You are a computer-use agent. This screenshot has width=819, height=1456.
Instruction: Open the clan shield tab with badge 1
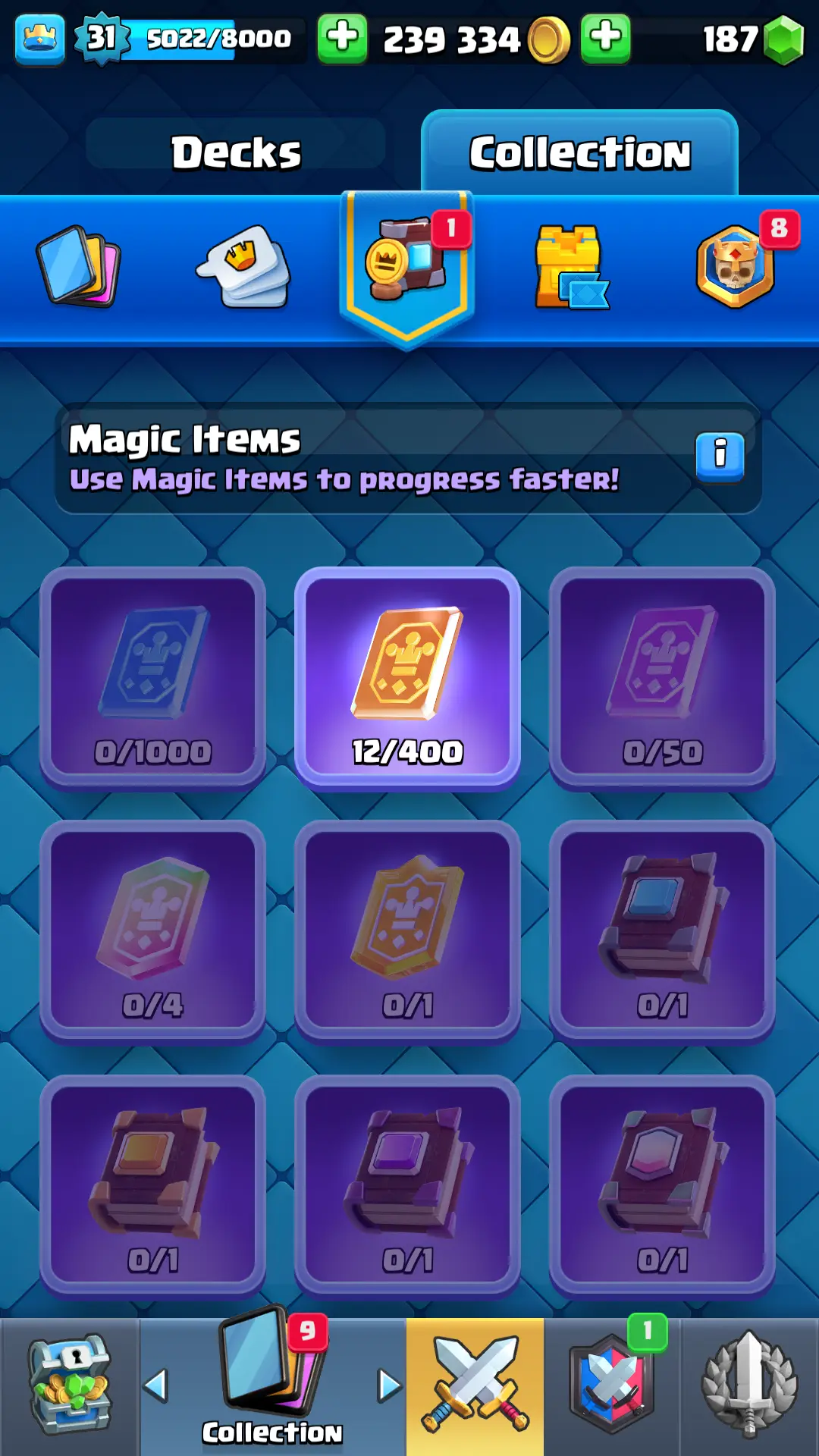click(x=613, y=1386)
